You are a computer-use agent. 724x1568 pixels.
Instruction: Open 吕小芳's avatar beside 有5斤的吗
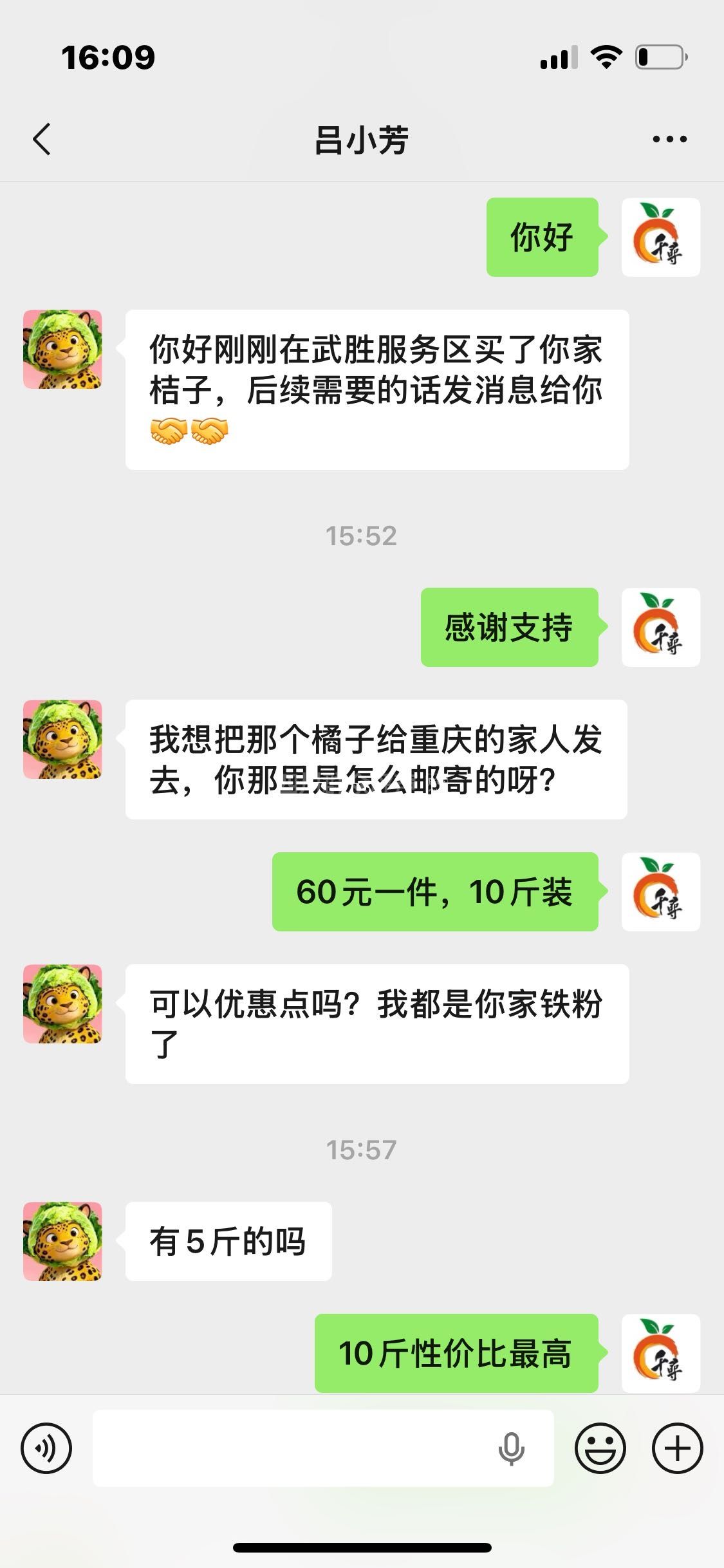coord(62,1241)
